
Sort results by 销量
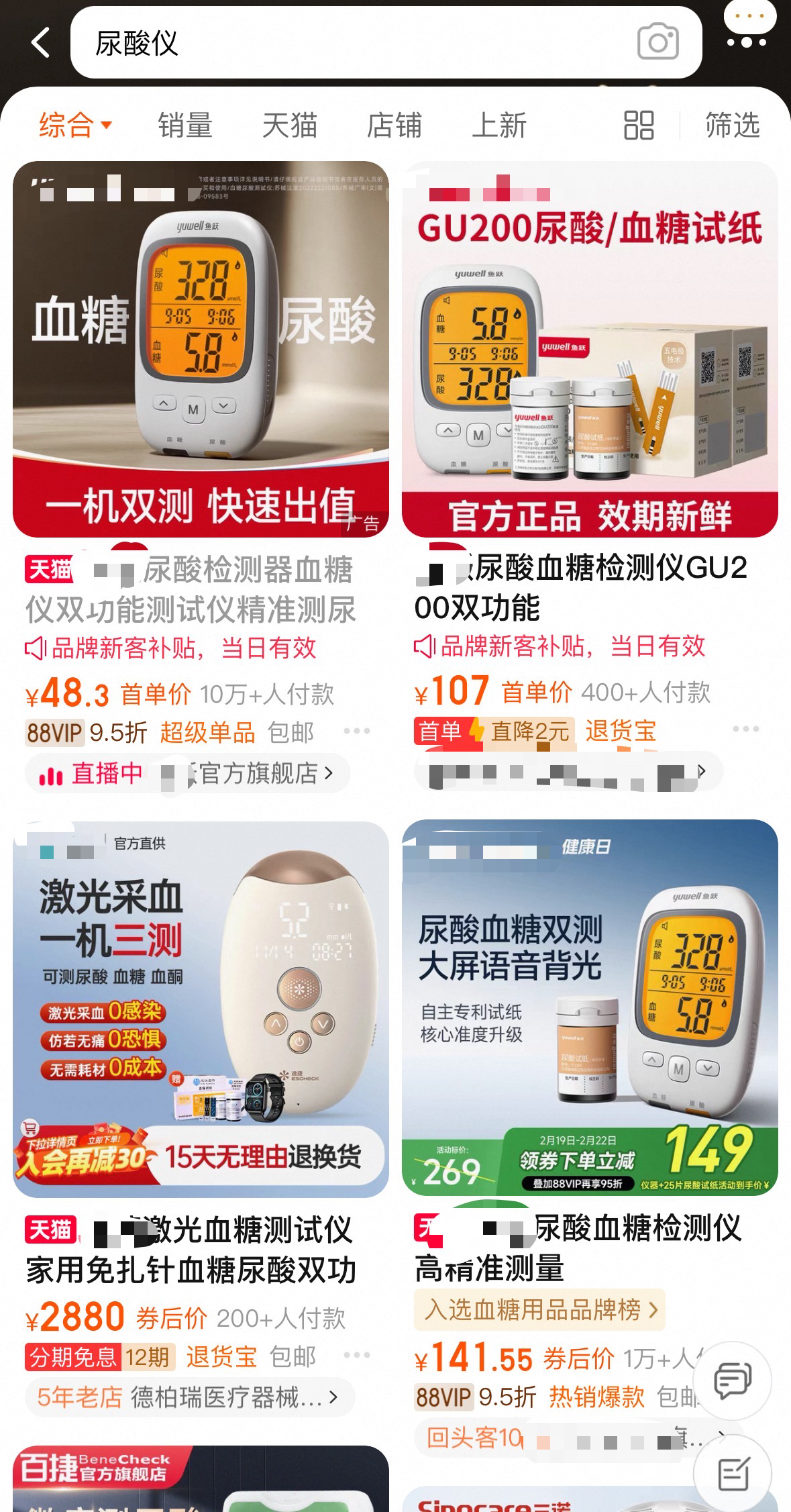pyautogui.click(x=184, y=125)
